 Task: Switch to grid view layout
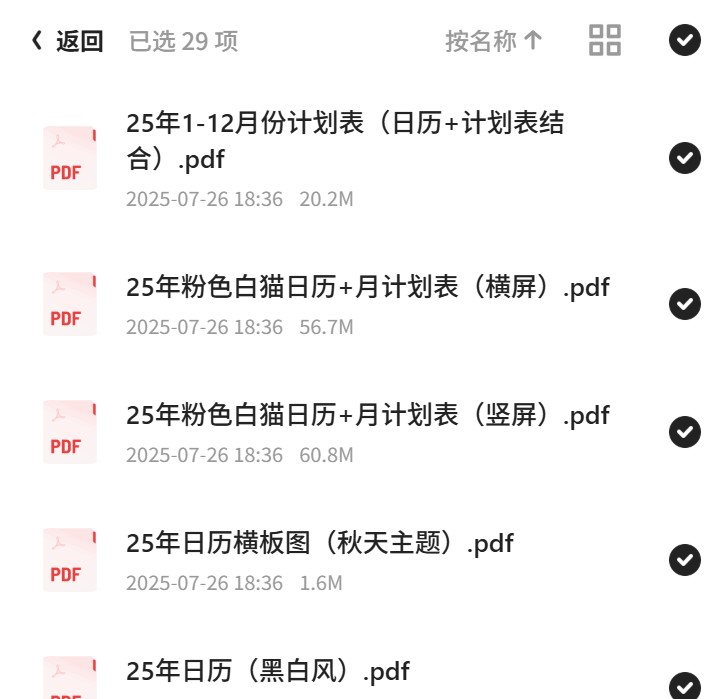pyautogui.click(x=604, y=40)
